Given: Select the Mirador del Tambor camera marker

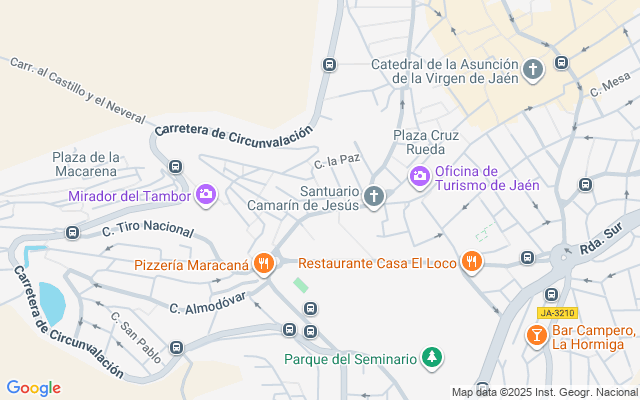Looking at the screenshot, I should 206,194.
